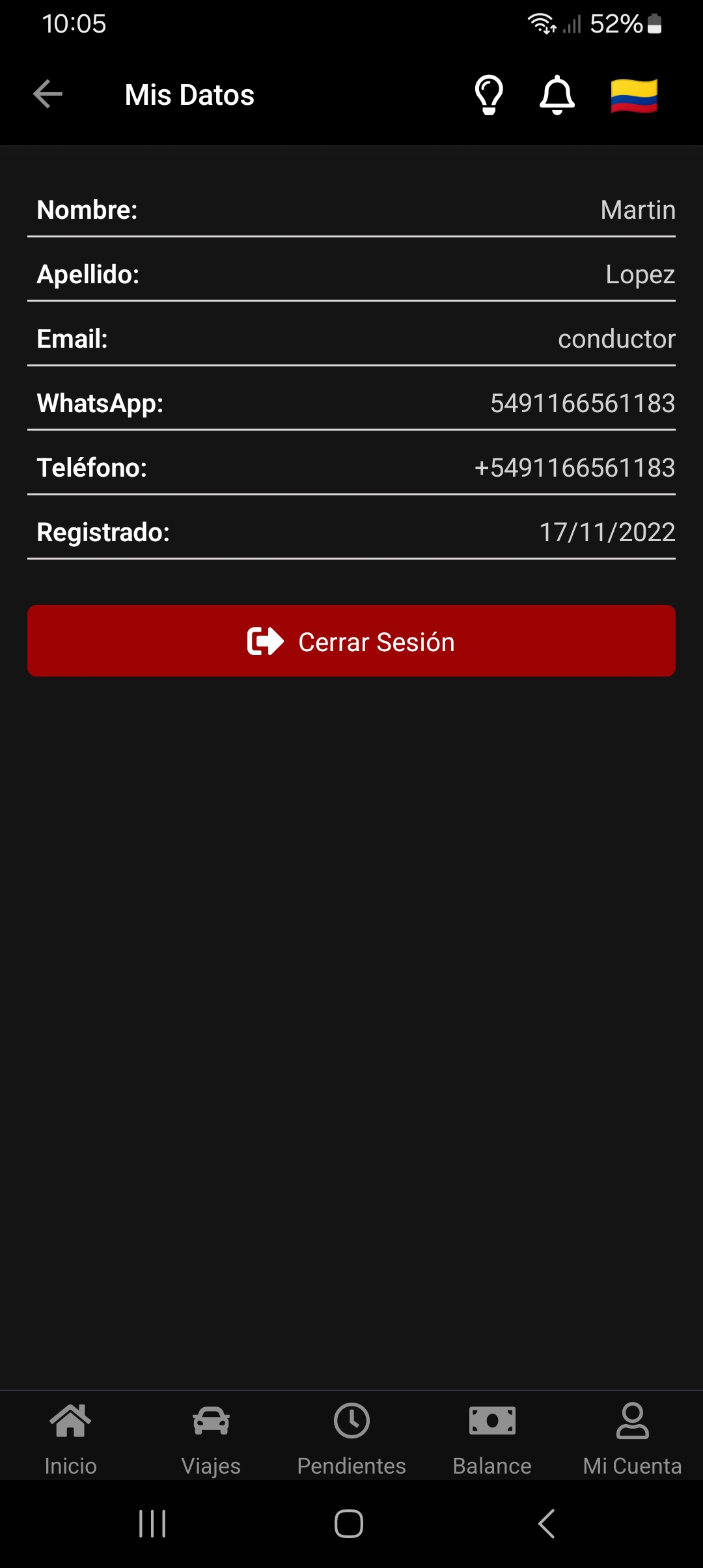Go back from Mis Datos
The width and height of the screenshot is (703, 1568).
[x=48, y=94]
